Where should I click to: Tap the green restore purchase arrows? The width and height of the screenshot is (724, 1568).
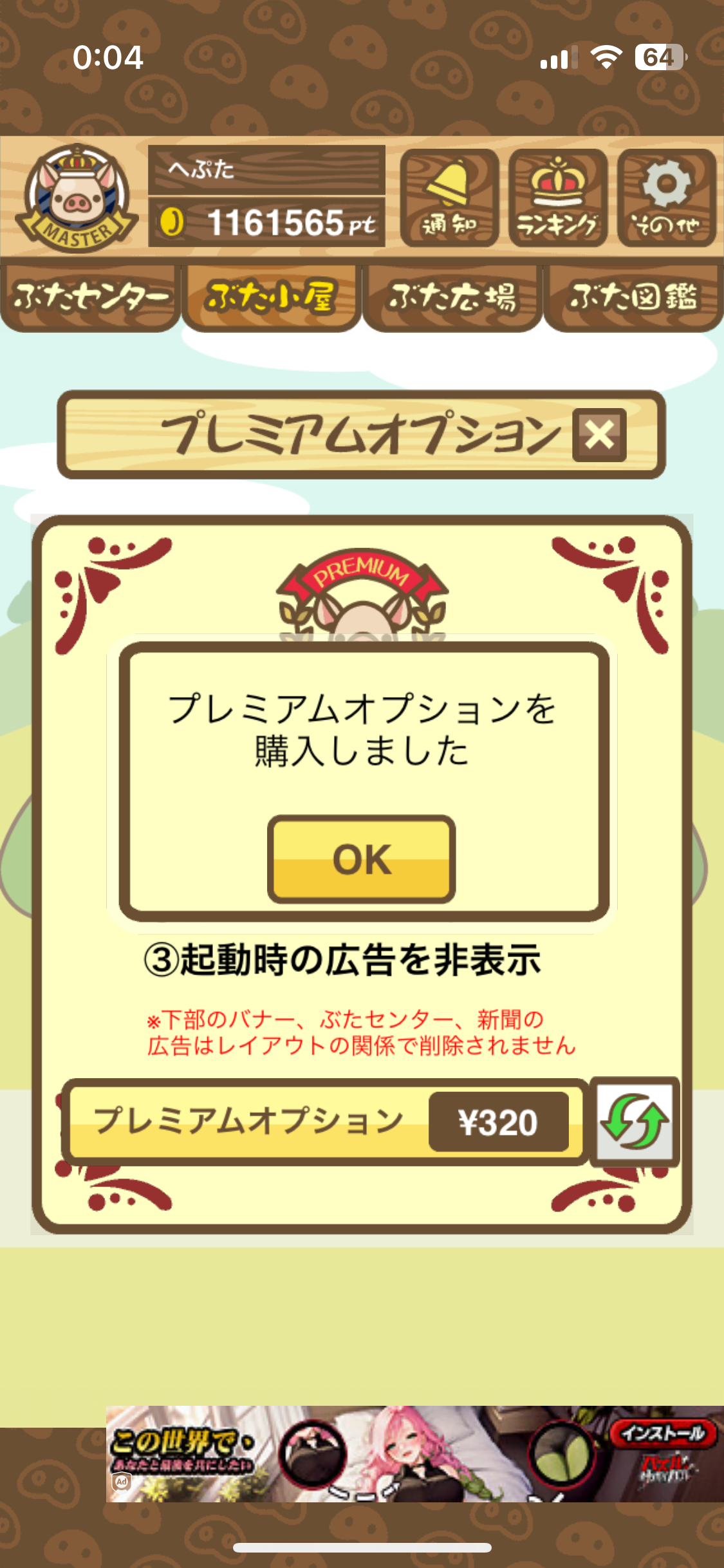coord(635,1122)
